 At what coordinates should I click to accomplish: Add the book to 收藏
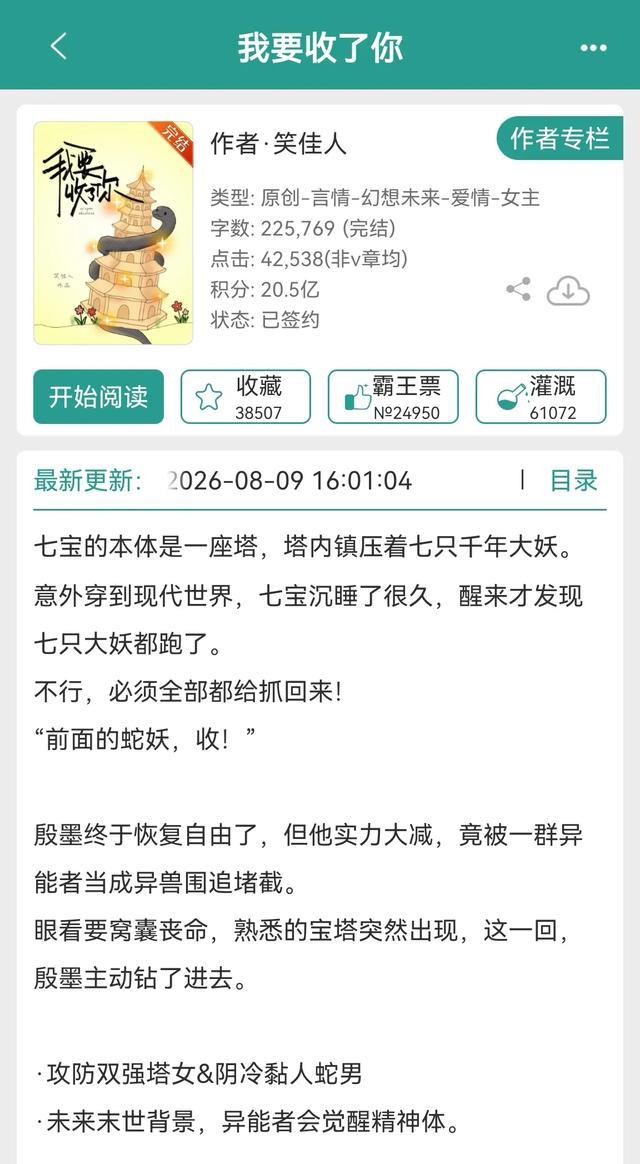246,396
